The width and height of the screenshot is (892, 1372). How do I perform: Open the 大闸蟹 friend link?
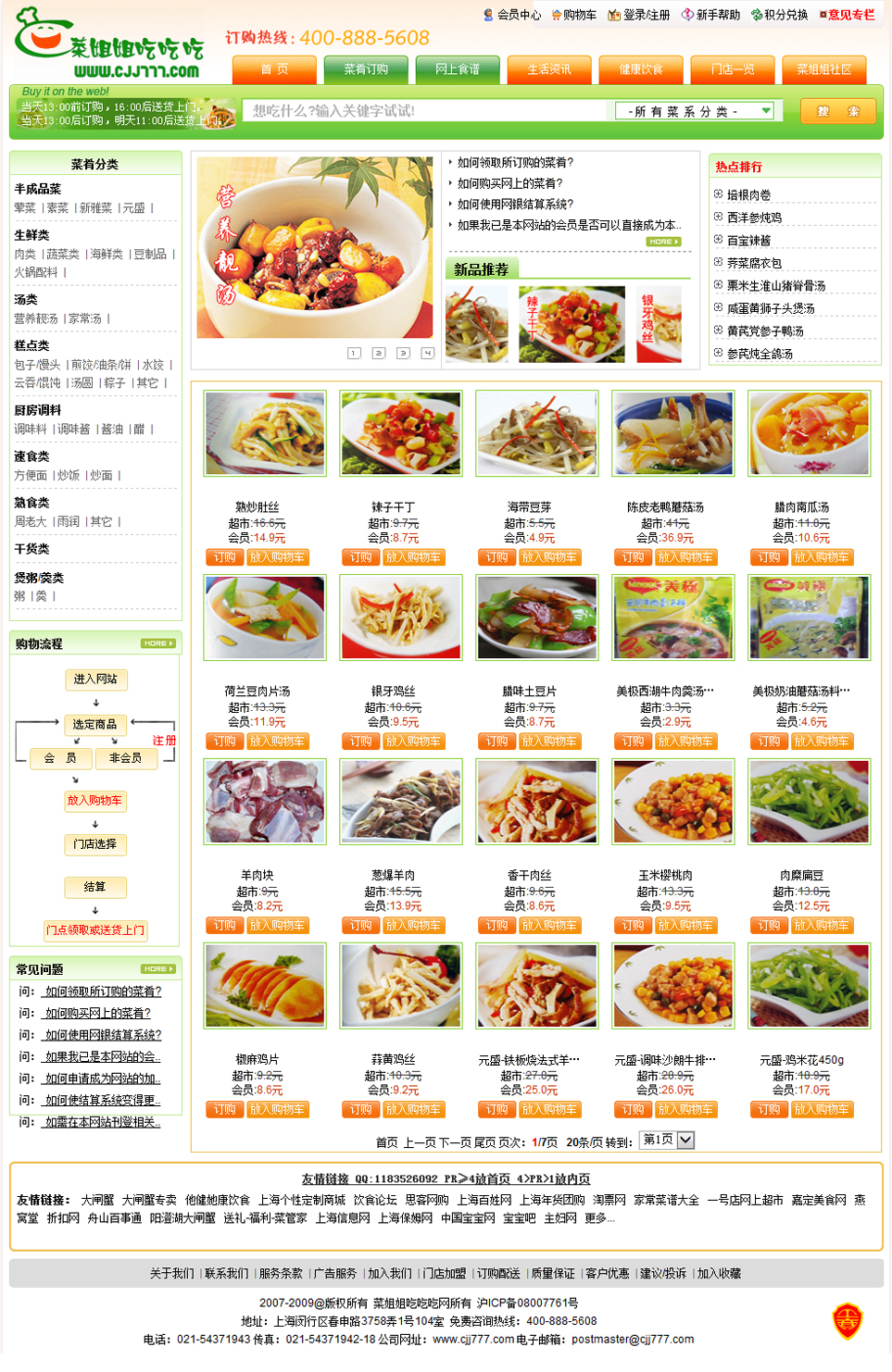[97, 1200]
